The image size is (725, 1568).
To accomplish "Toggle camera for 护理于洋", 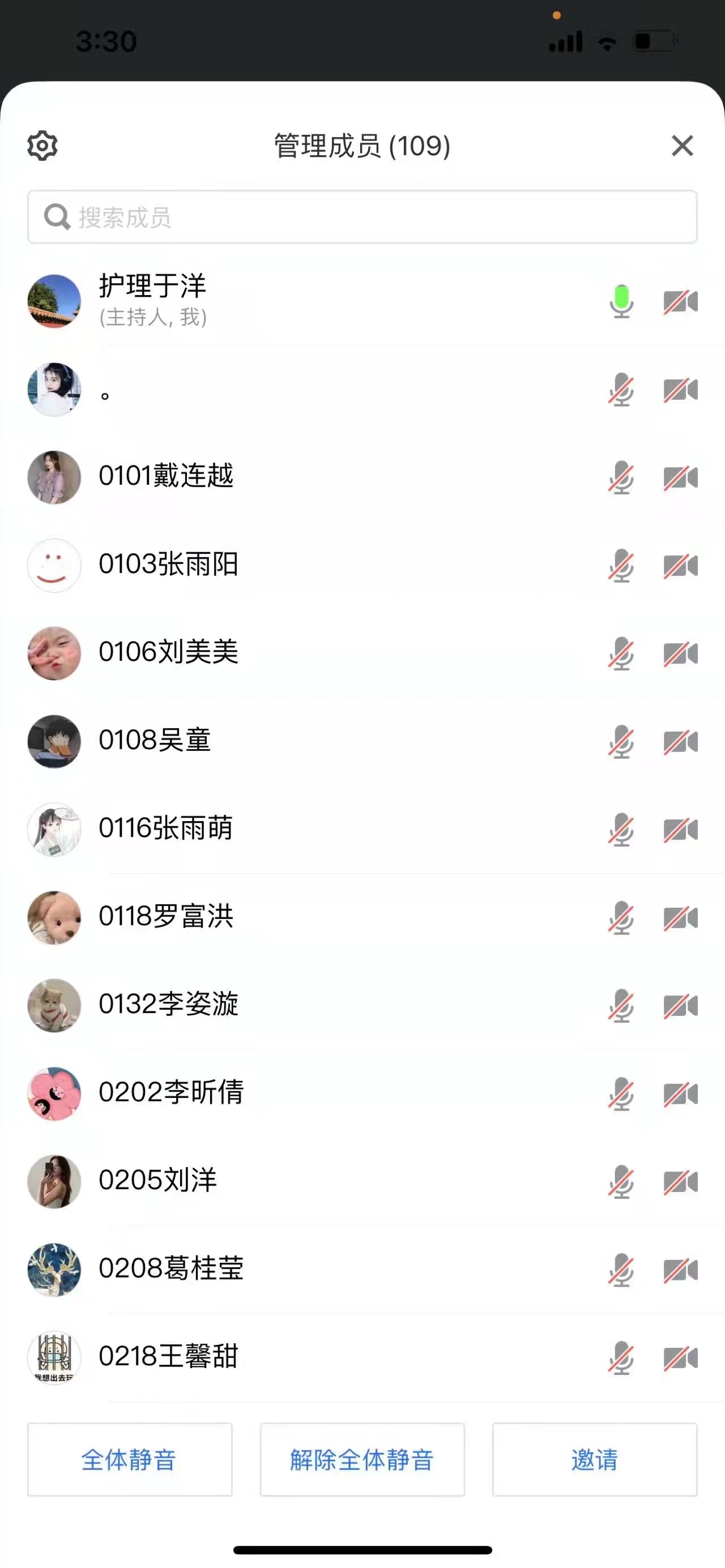I will click(x=680, y=301).
